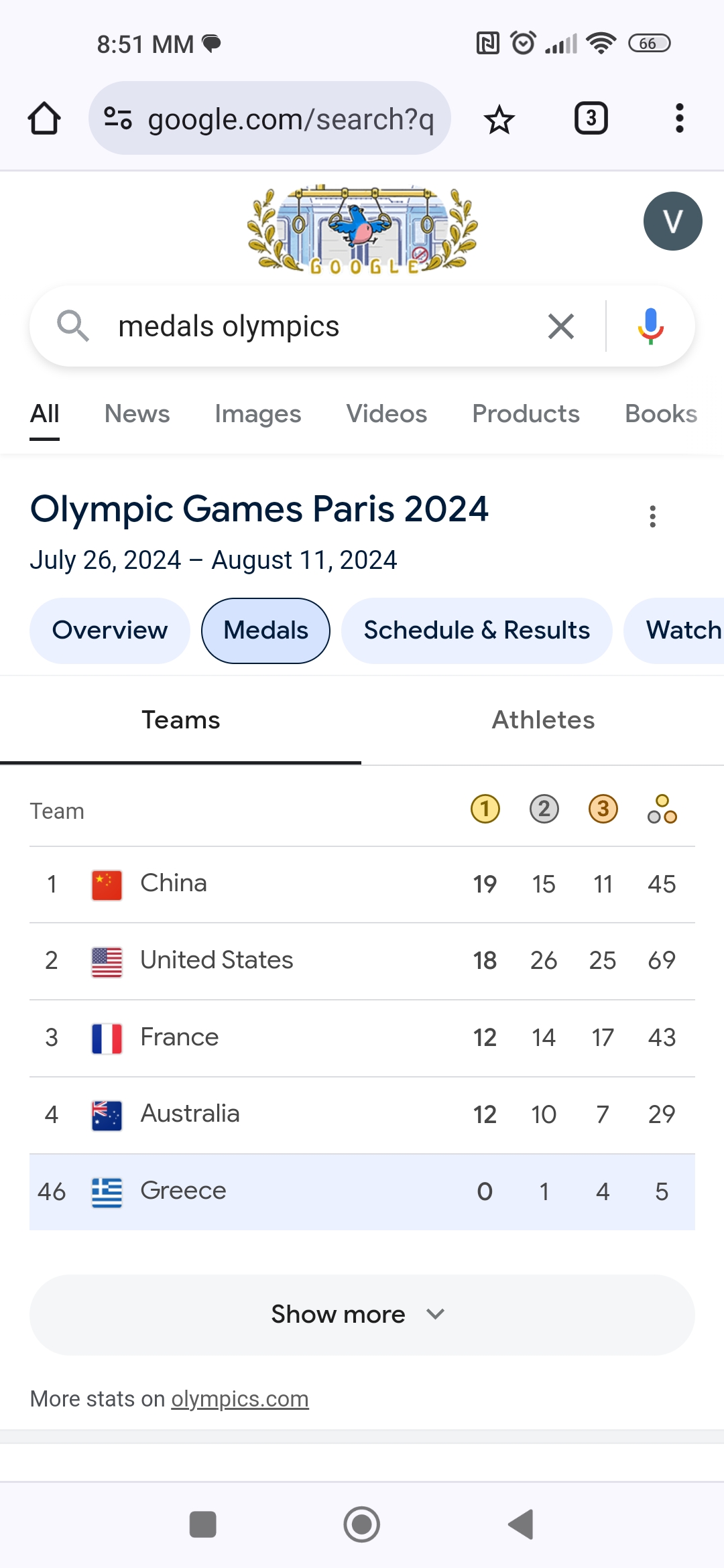Bookmark this page with the star icon
The height and width of the screenshot is (1568, 724).
499,120
